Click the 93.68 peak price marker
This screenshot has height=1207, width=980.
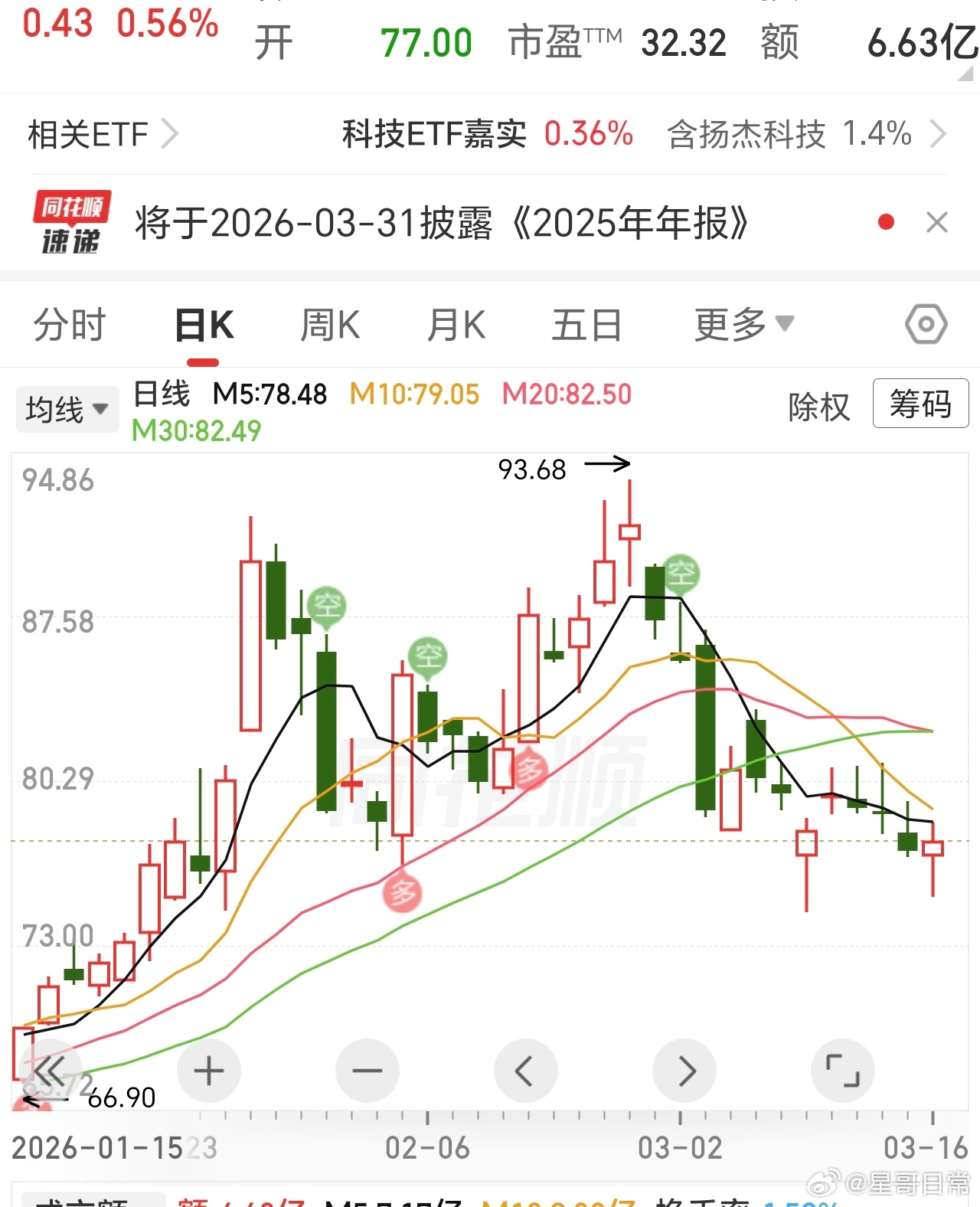pos(534,470)
